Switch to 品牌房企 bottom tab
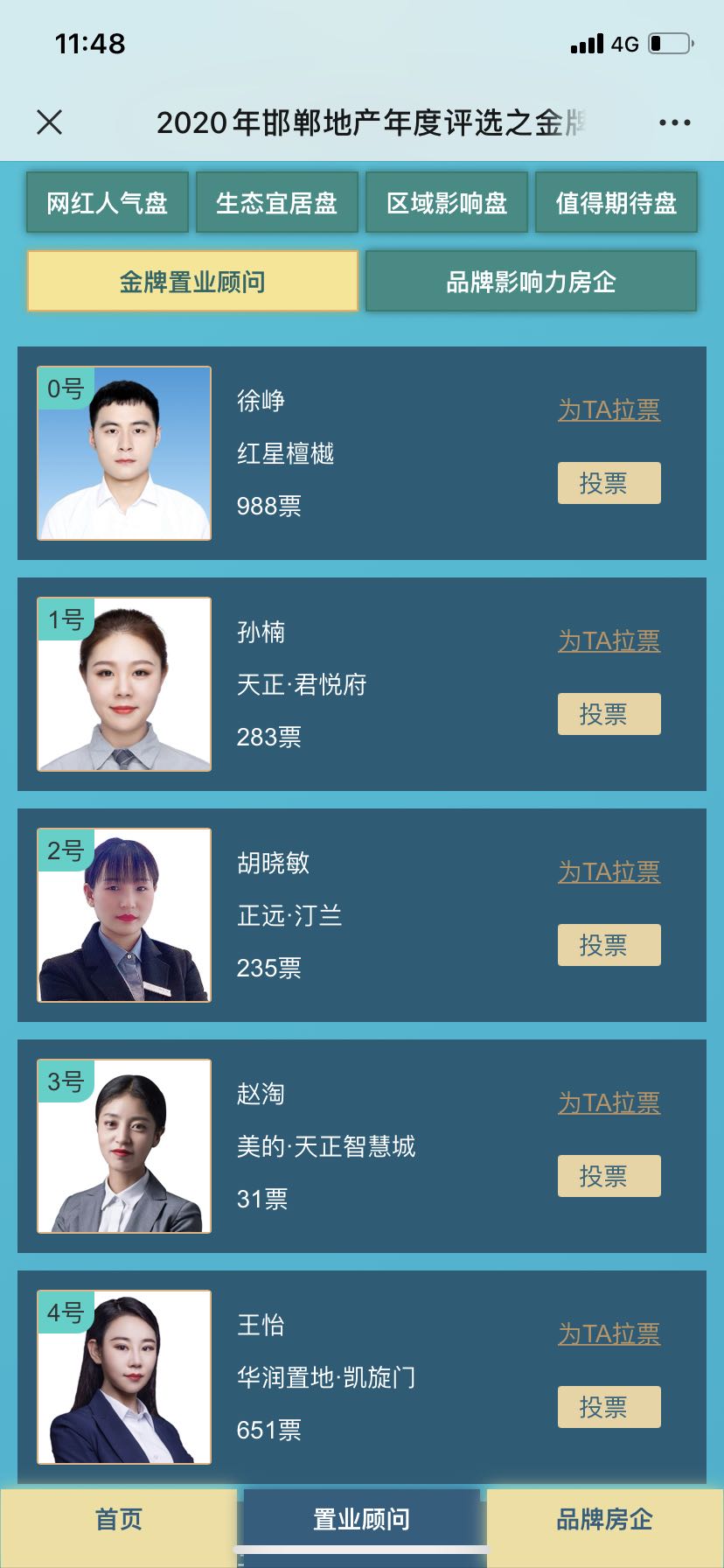Screen dimensions: 724x1568 pyautogui.click(x=604, y=1519)
